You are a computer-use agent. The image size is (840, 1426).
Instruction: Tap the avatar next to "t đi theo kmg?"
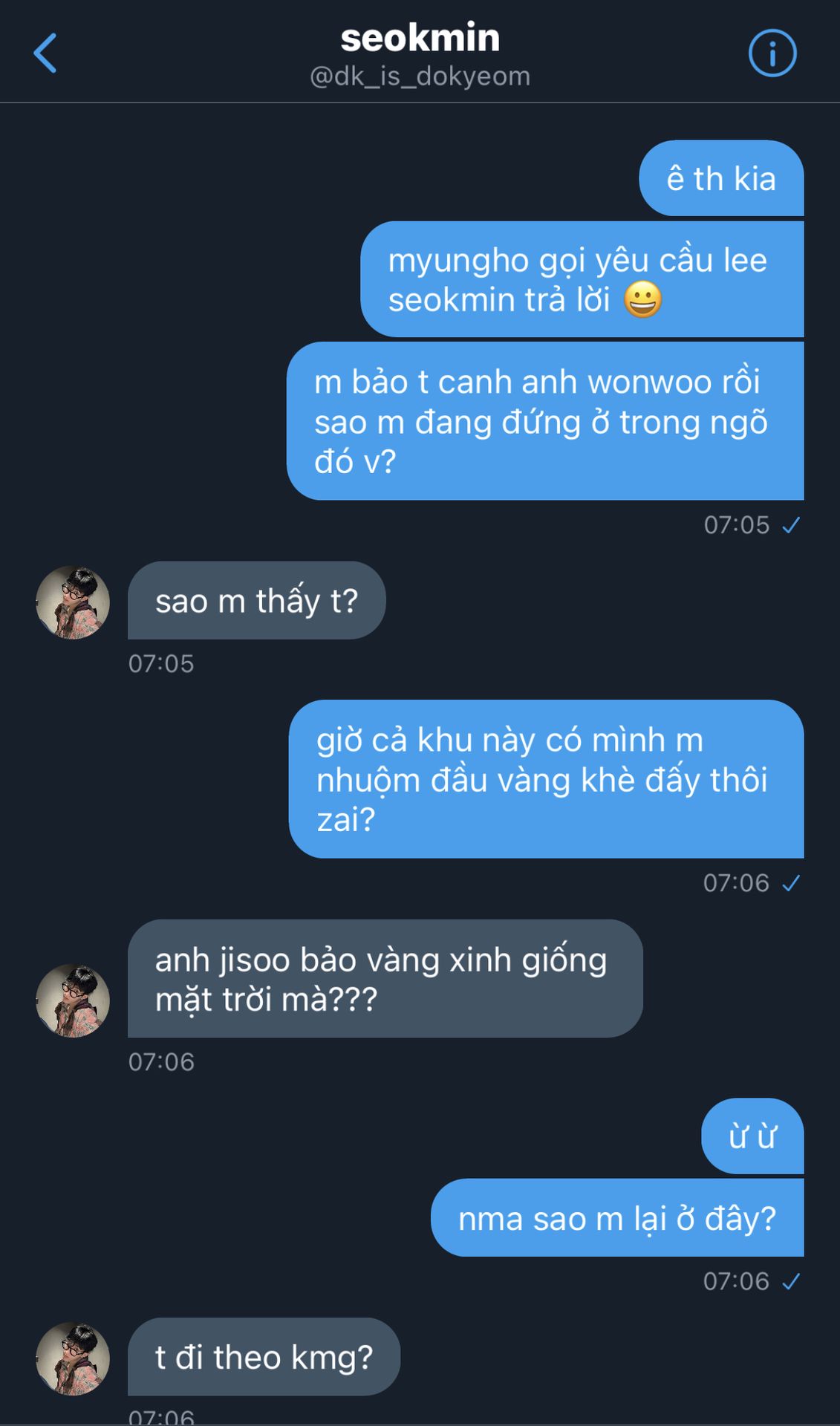[73, 1358]
